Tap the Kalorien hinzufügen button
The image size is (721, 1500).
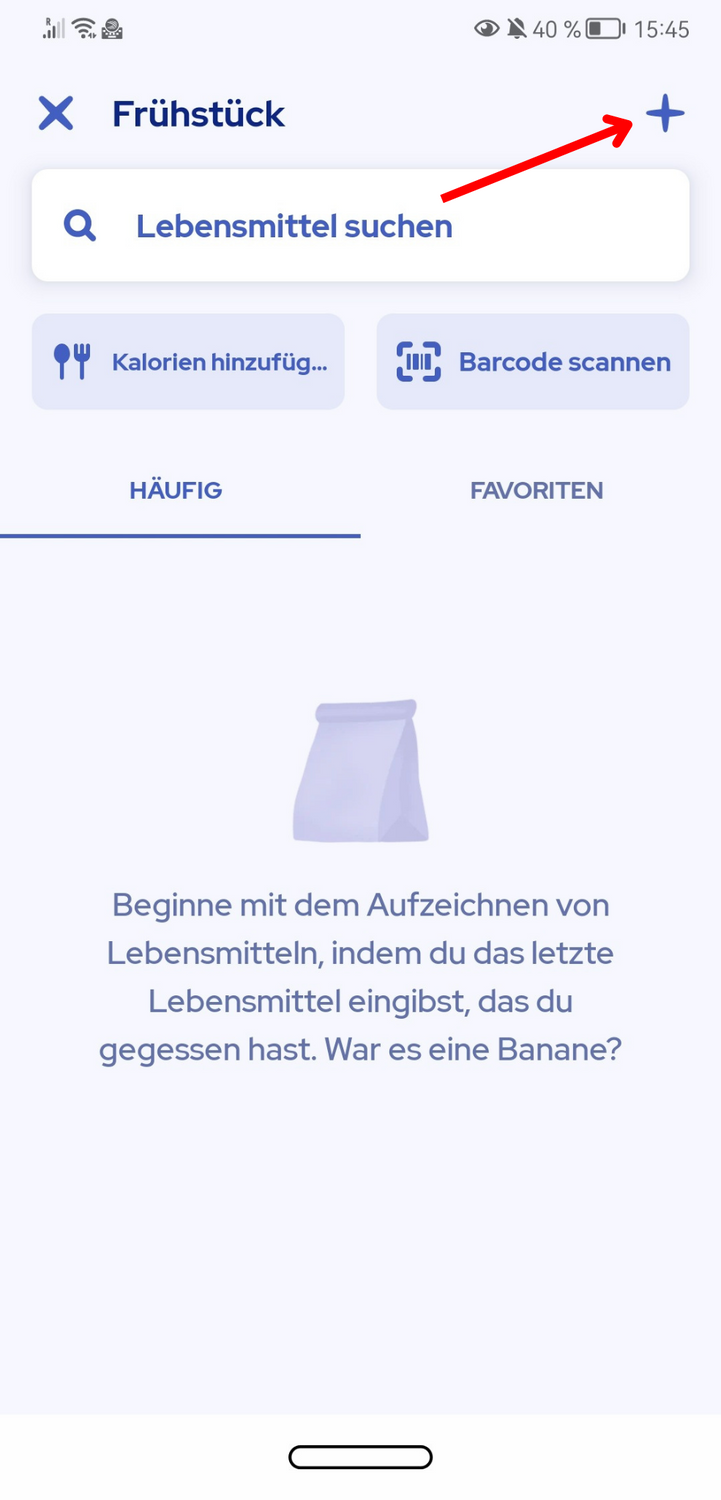[188, 362]
